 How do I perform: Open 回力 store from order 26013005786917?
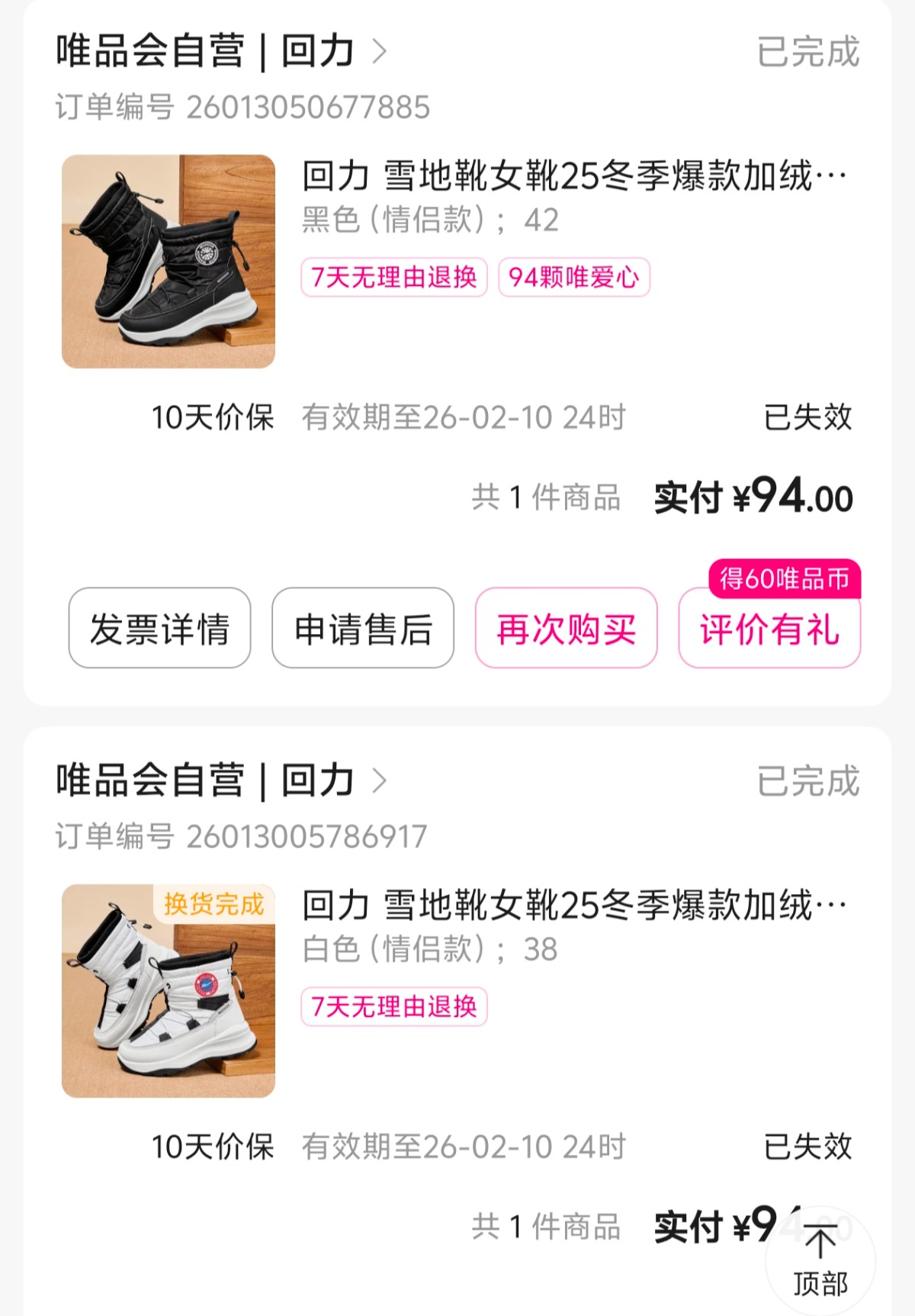(x=319, y=781)
